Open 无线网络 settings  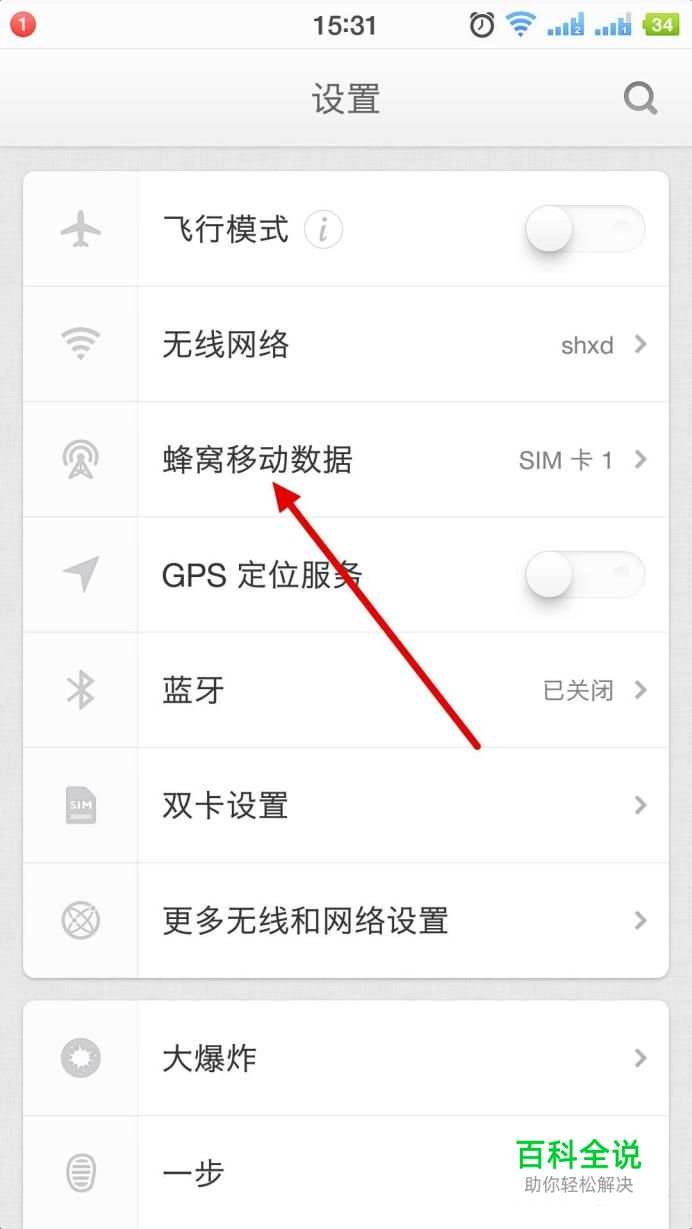(x=346, y=345)
